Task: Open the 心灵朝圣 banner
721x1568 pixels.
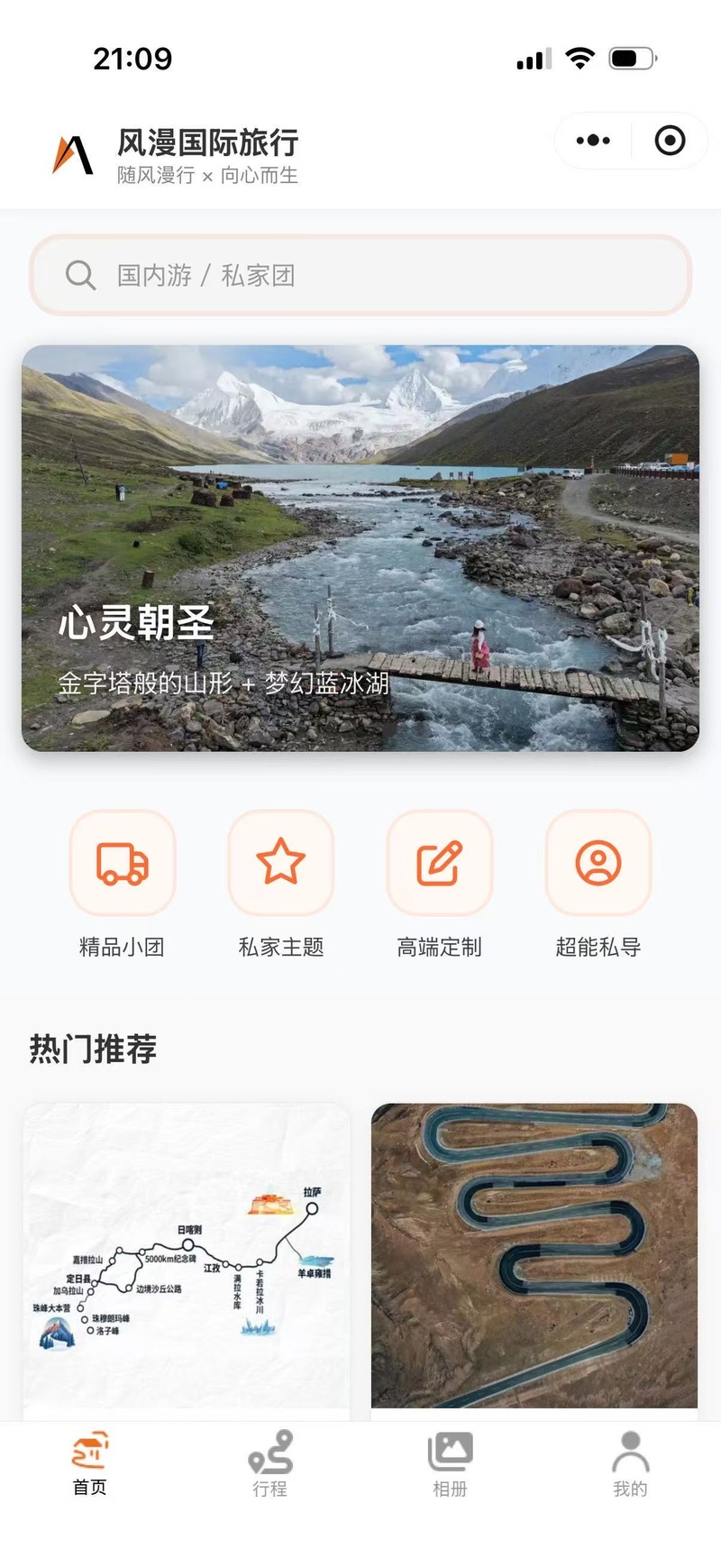Action: point(360,548)
